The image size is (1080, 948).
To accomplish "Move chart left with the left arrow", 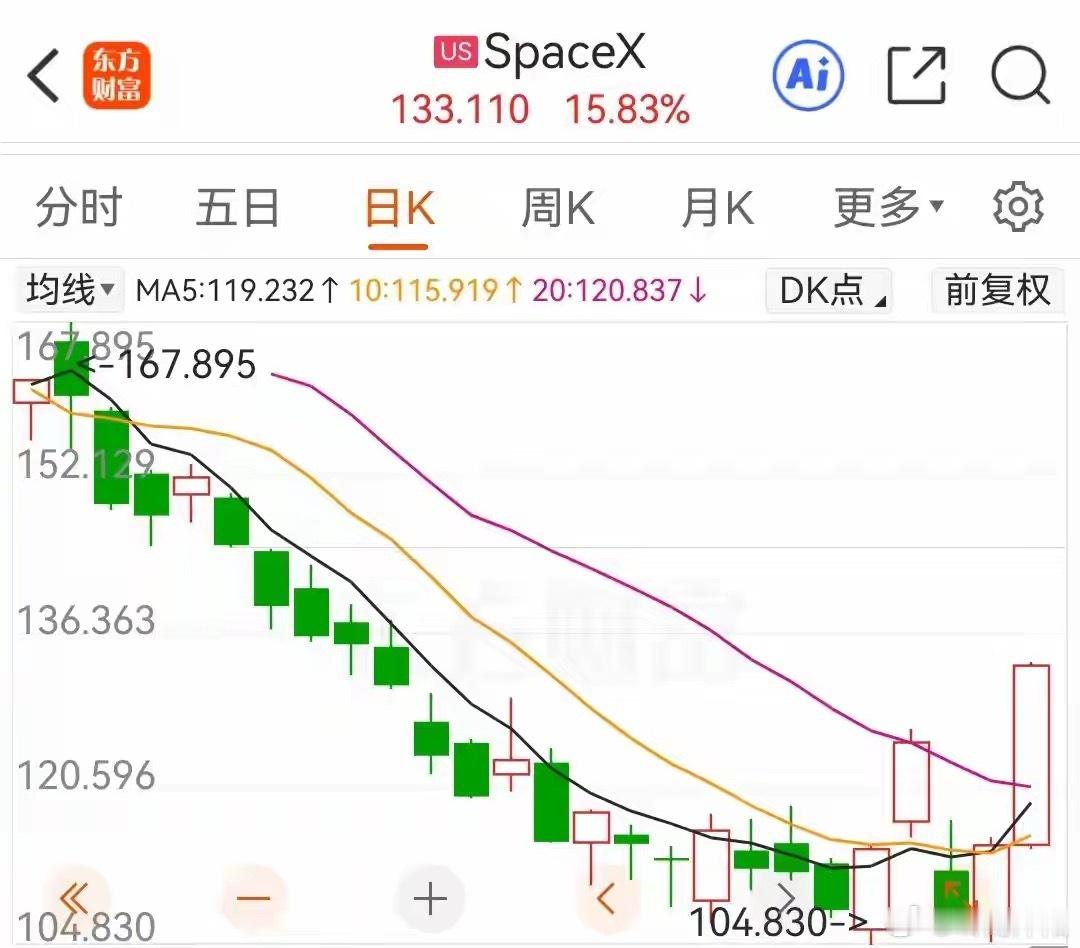I will pos(607,898).
